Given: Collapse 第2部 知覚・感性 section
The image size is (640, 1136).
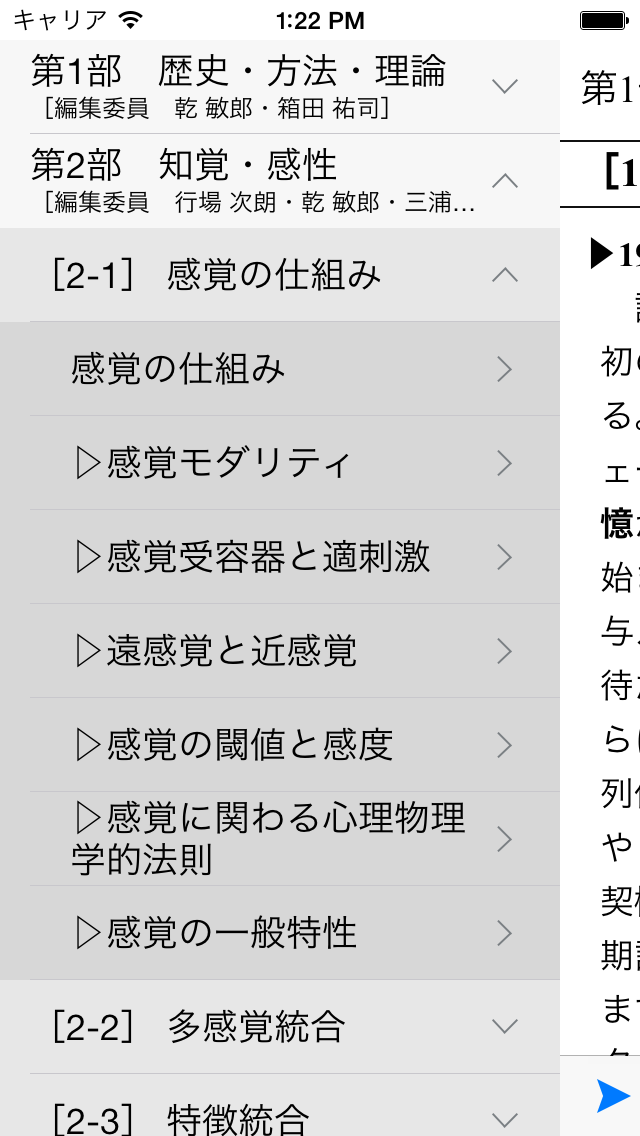Looking at the screenshot, I should [280, 180].
